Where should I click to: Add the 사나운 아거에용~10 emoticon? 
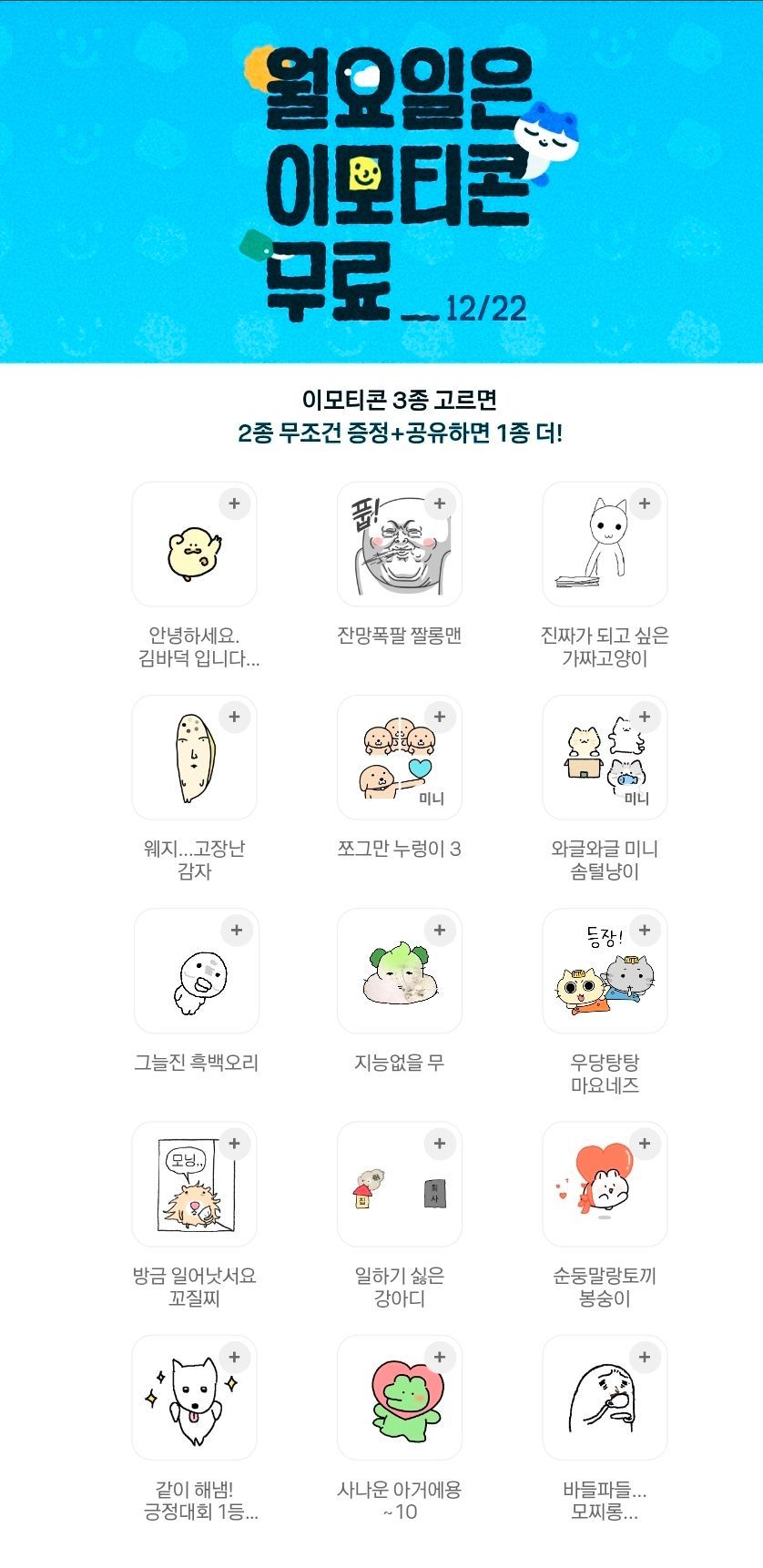440,1357
